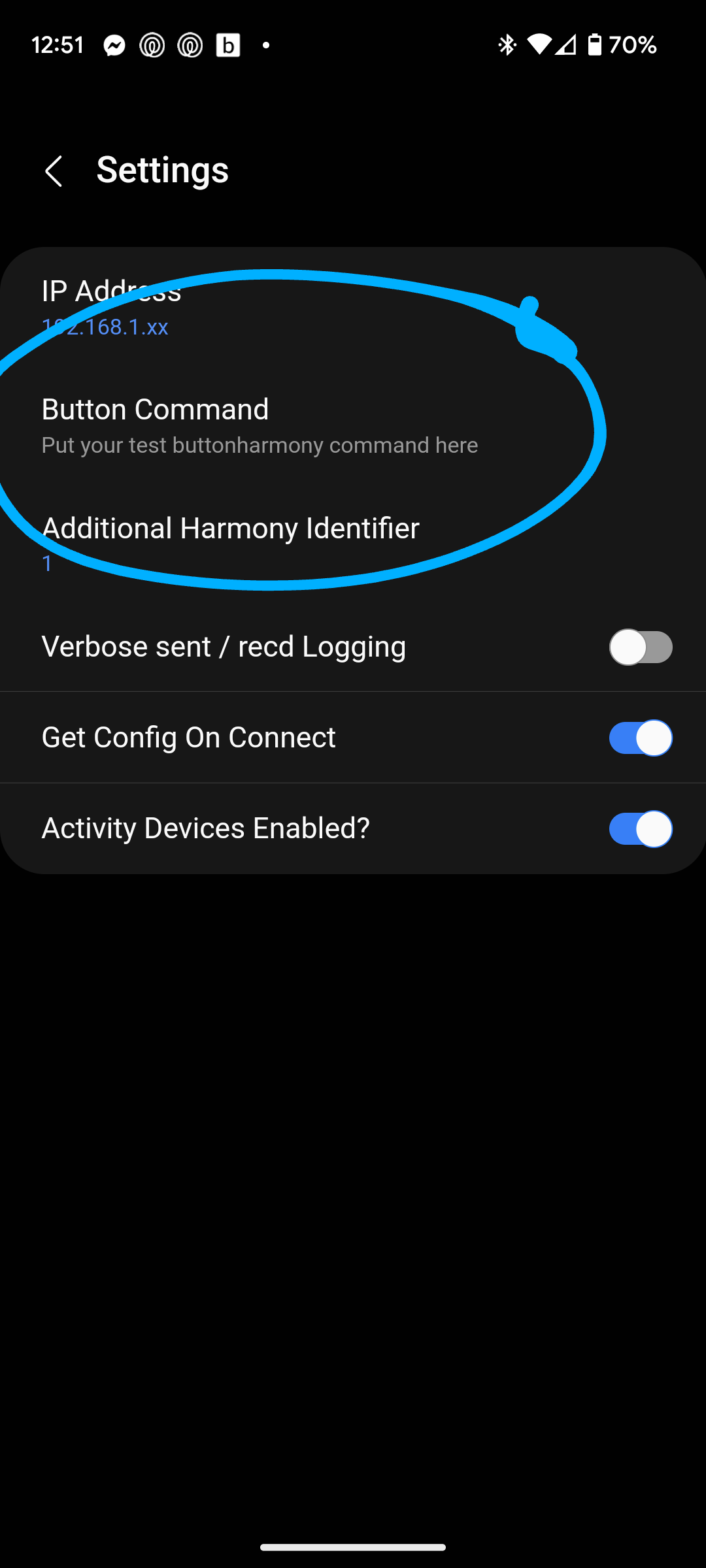Enable Verbose sent / recd Logging
The image size is (706, 1568).
tap(641, 647)
